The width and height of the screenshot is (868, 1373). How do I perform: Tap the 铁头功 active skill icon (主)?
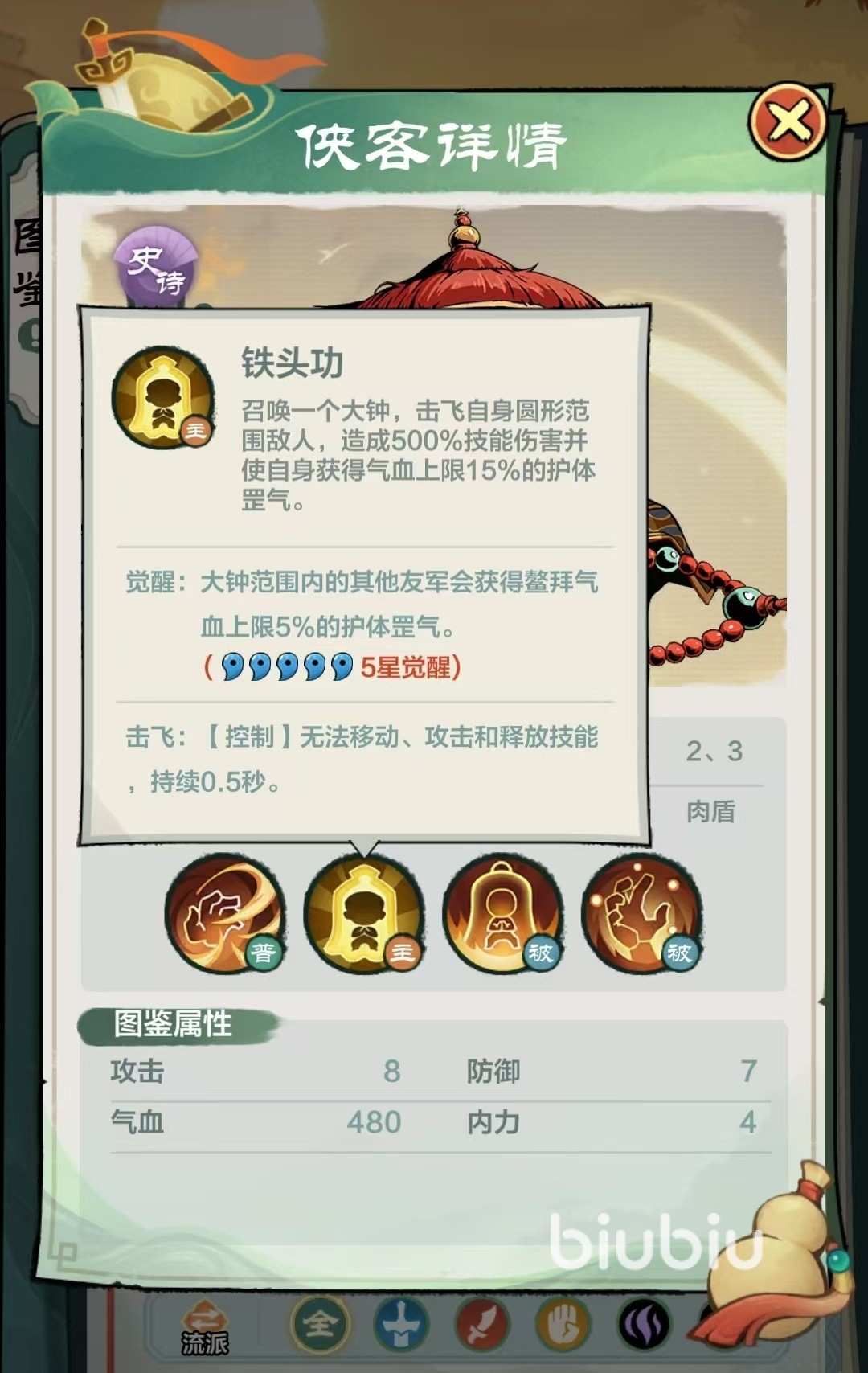[x=364, y=913]
